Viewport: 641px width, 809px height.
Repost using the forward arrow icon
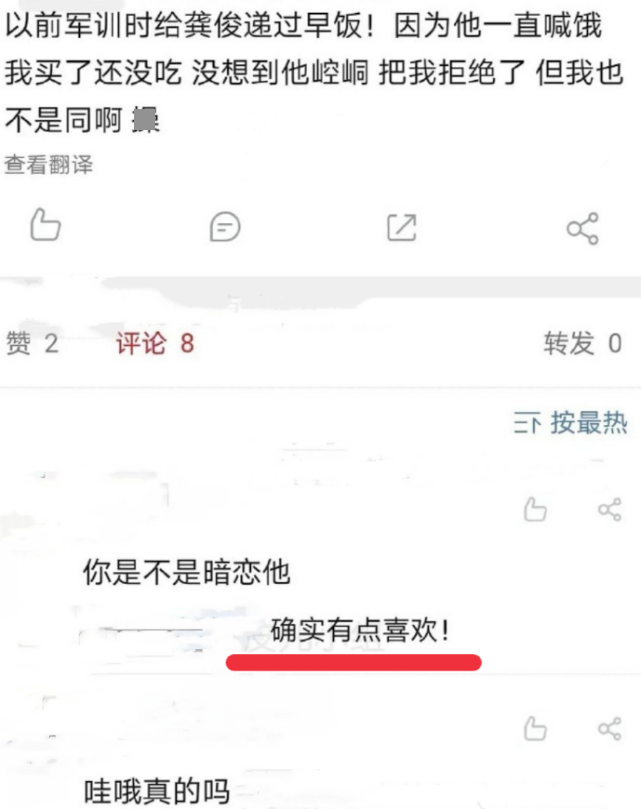(x=401, y=228)
